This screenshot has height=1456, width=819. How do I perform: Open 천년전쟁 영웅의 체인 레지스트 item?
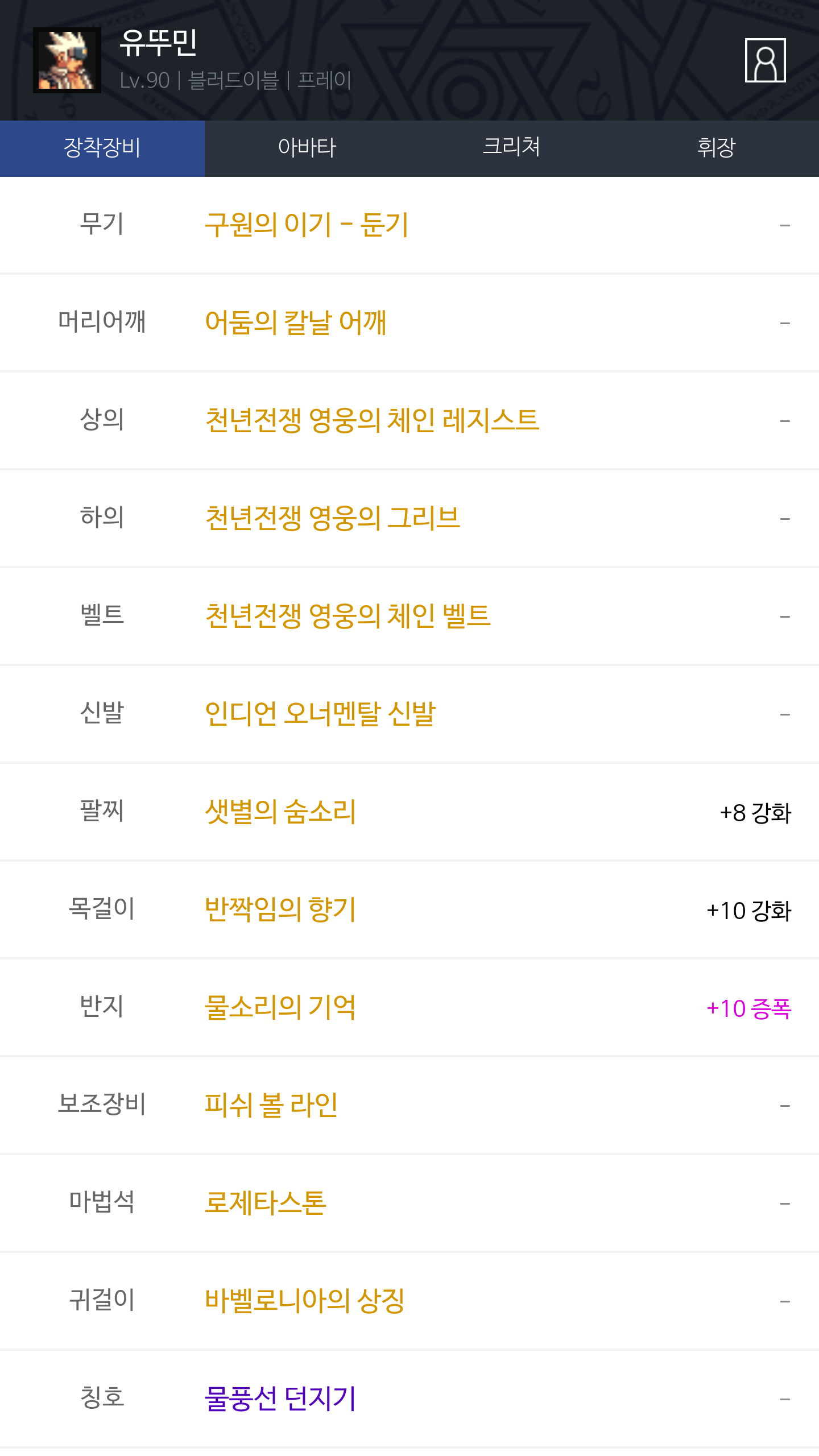pos(372,420)
